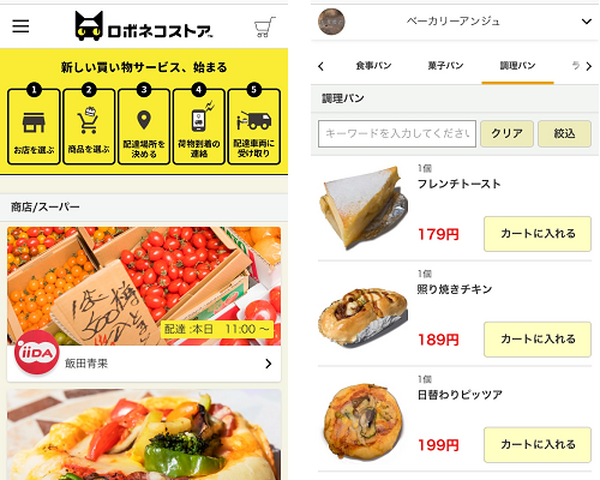Expand the ベーカリーアンジュ store dropdown
This screenshot has height=480, width=600.
click(585, 20)
